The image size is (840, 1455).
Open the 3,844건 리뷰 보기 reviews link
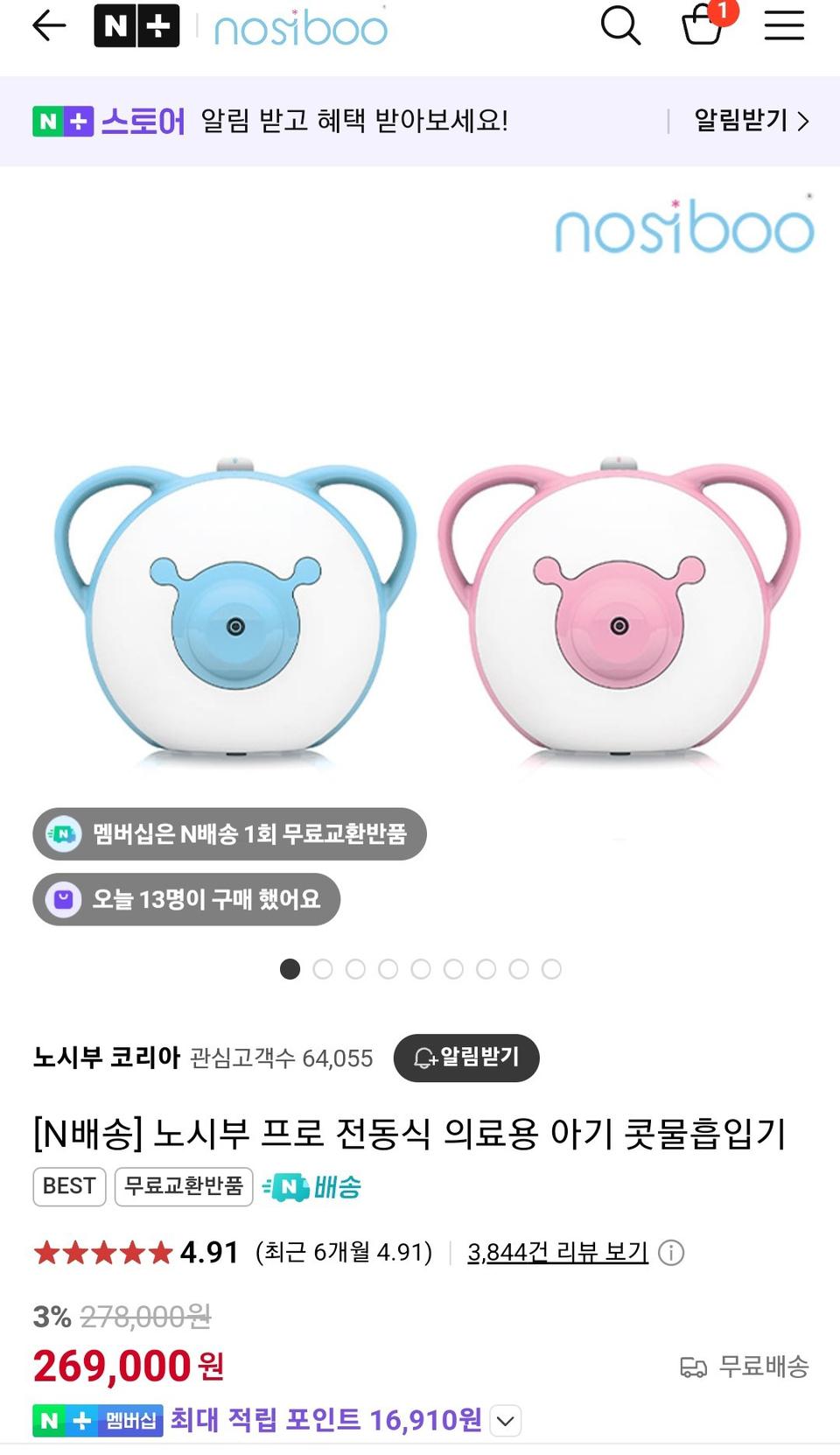coord(556,1253)
